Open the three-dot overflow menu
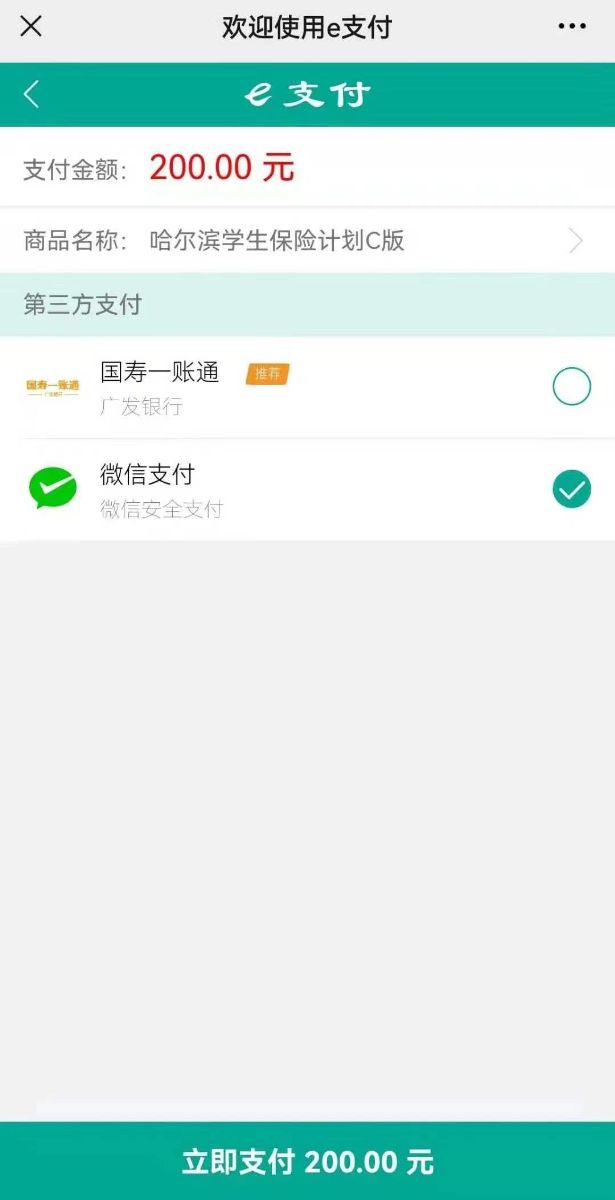This screenshot has height=1200, width=615. [571, 27]
